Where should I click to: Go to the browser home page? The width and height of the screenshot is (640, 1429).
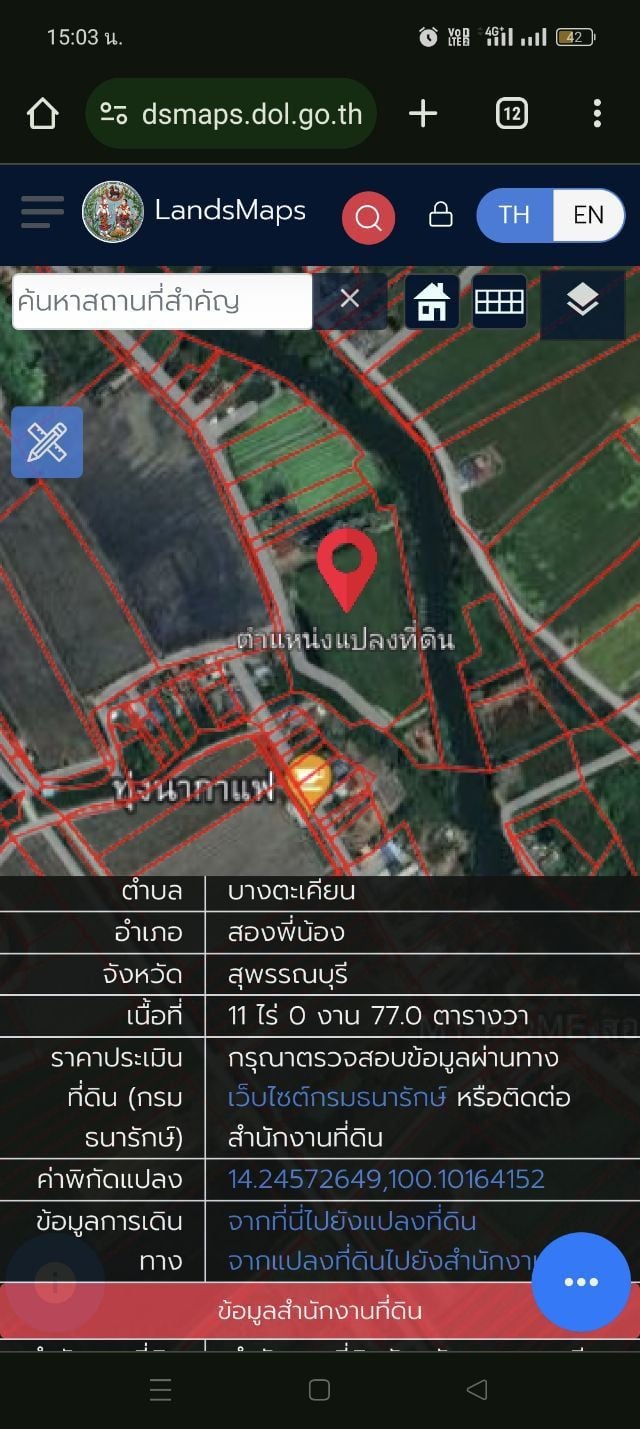[42, 114]
